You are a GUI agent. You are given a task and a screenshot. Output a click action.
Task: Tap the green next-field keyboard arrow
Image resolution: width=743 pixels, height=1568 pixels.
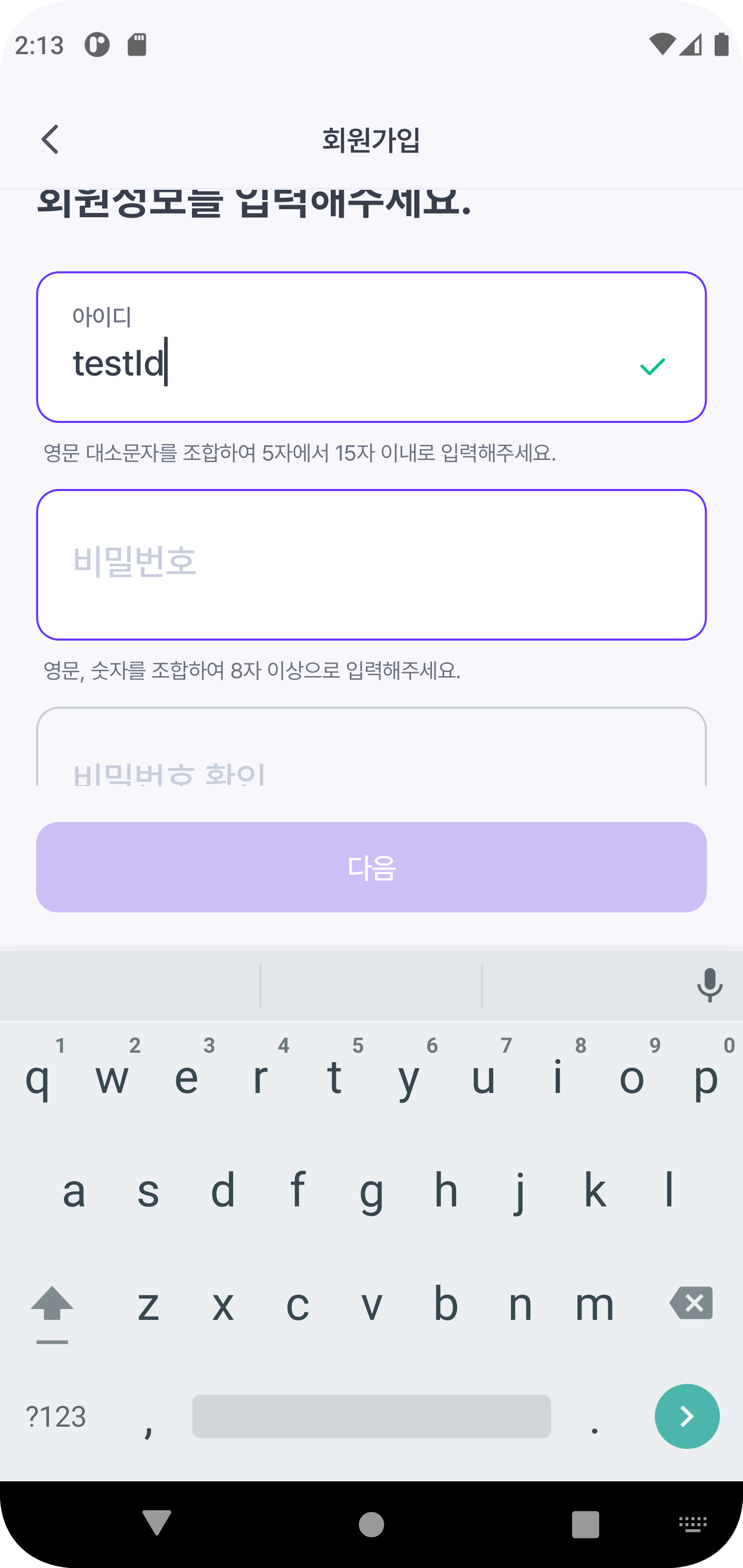coord(686,1416)
